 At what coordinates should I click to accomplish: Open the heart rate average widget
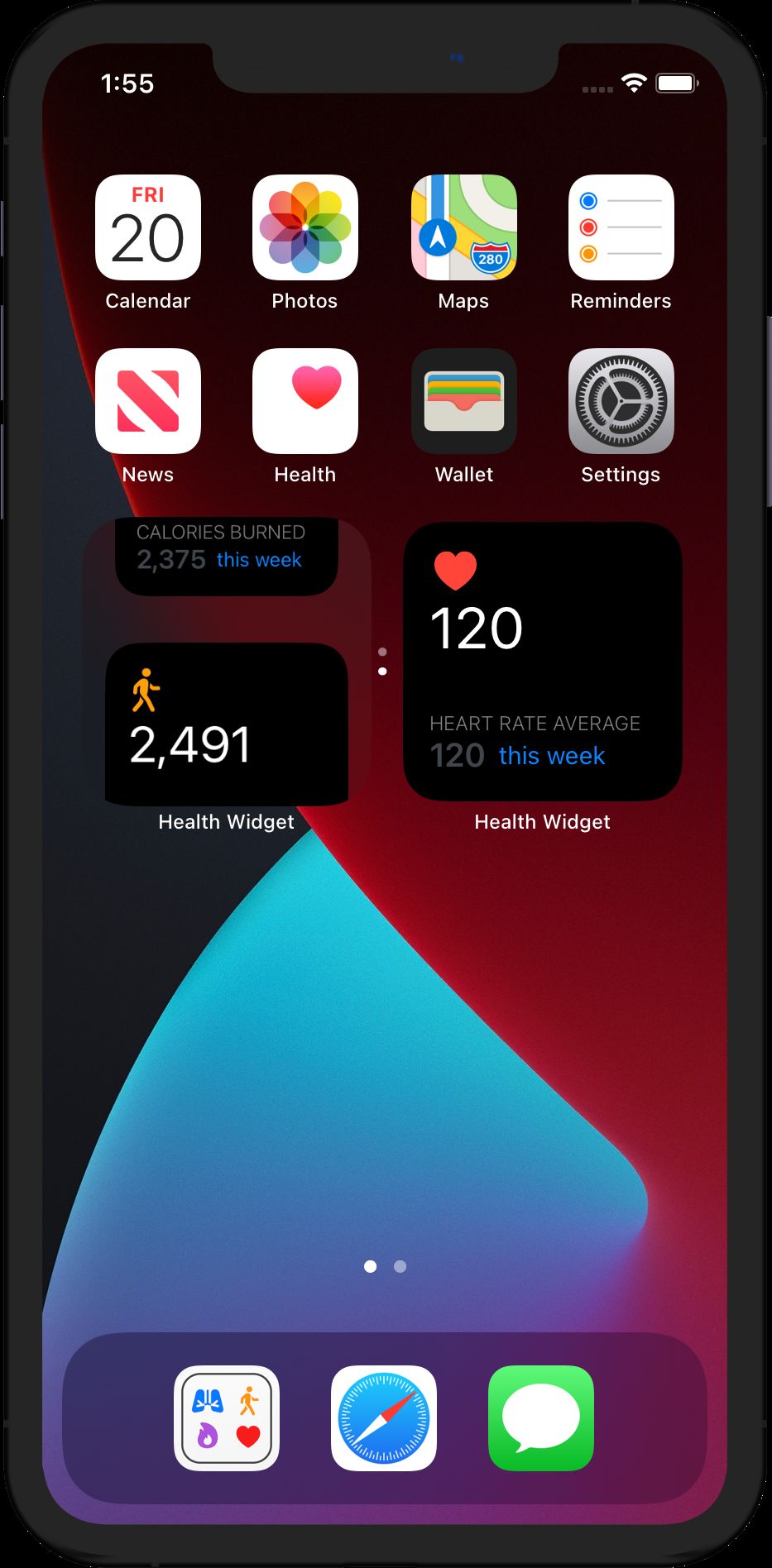coord(543,662)
